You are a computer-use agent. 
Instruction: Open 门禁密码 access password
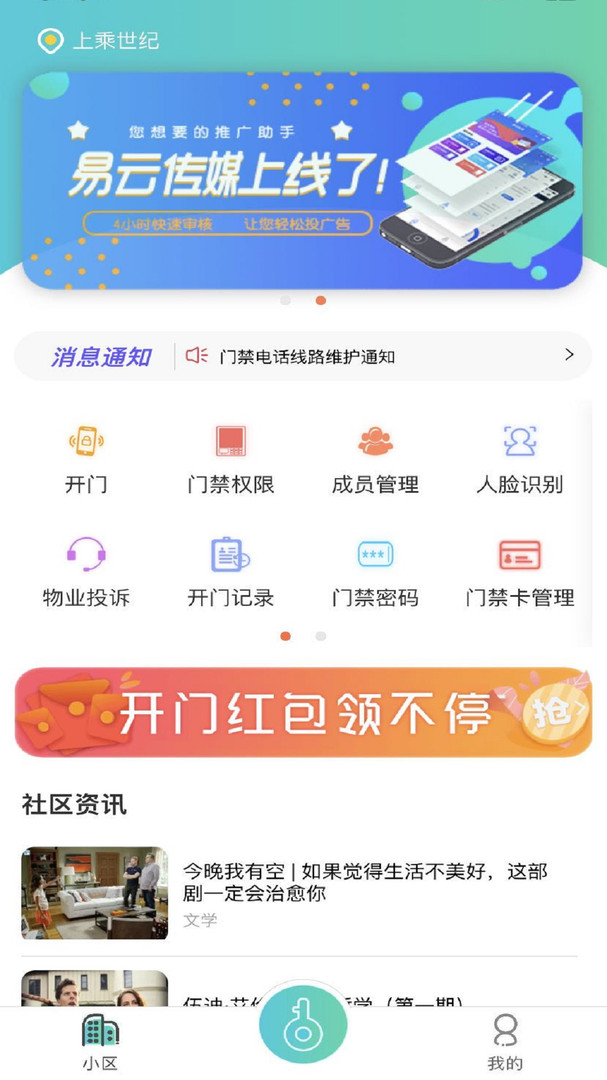pyautogui.click(x=375, y=572)
